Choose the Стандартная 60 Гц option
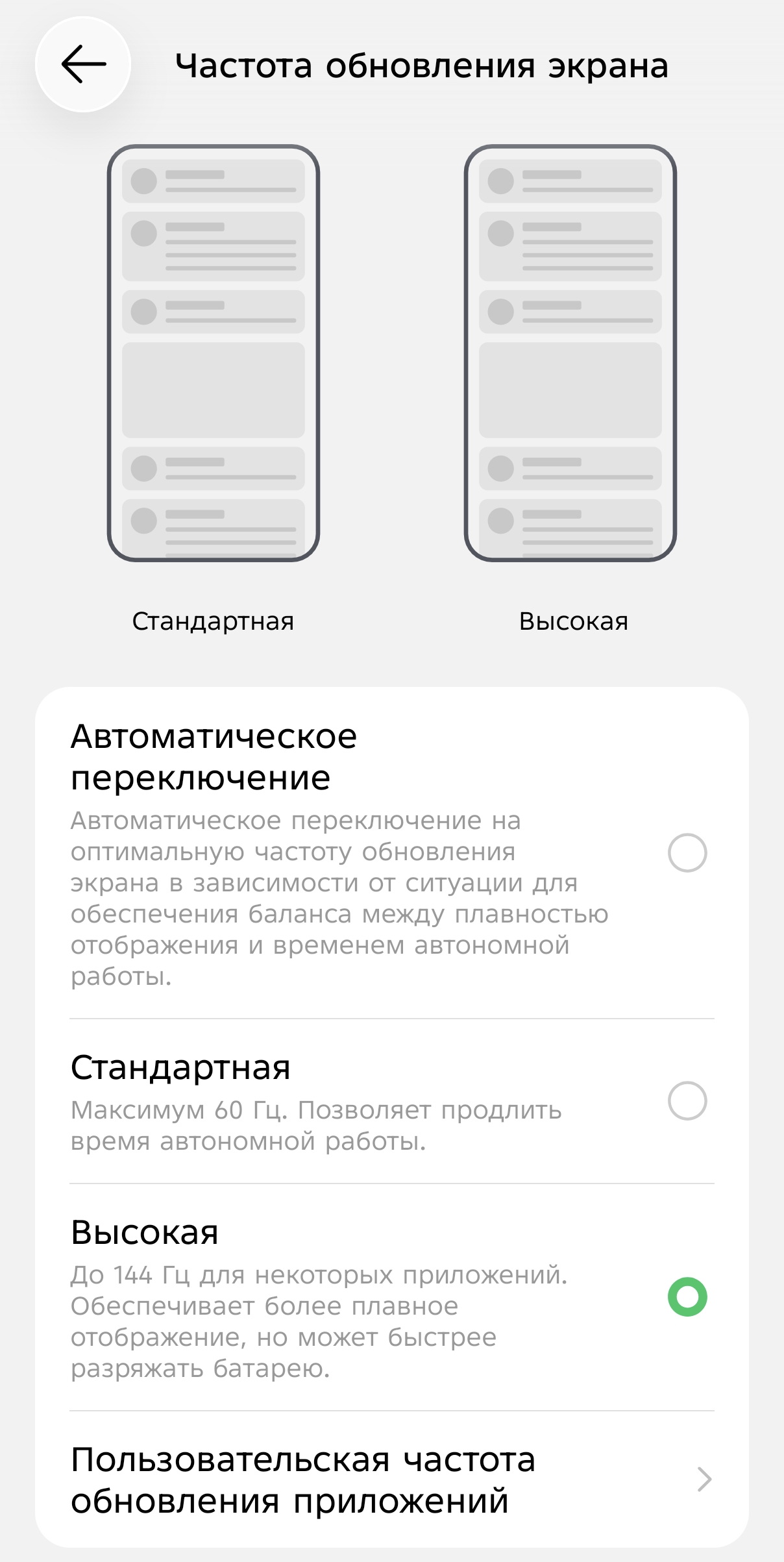Image resolution: width=784 pixels, height=1562 pixels. click(x=687, y=1100)
